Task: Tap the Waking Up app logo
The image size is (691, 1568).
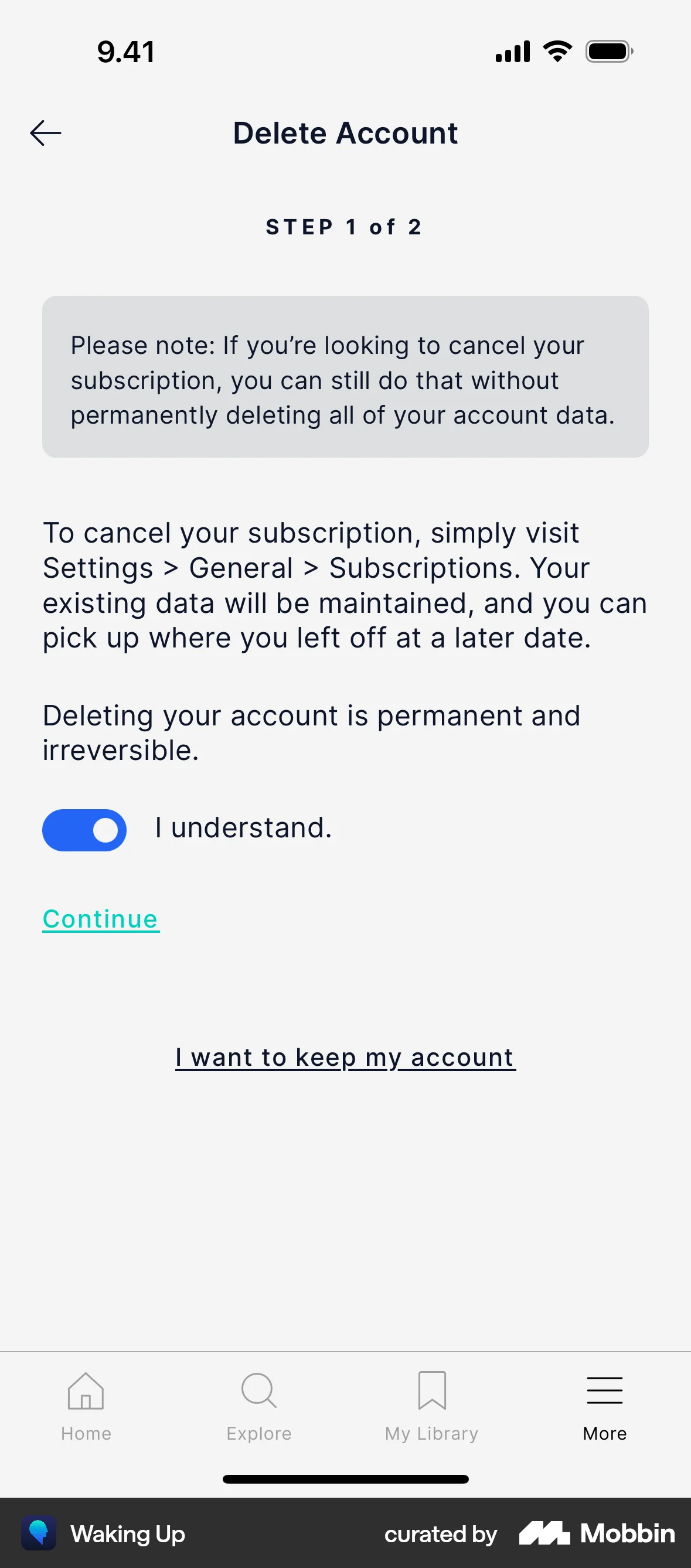Action: click(x=38, y=1533)
